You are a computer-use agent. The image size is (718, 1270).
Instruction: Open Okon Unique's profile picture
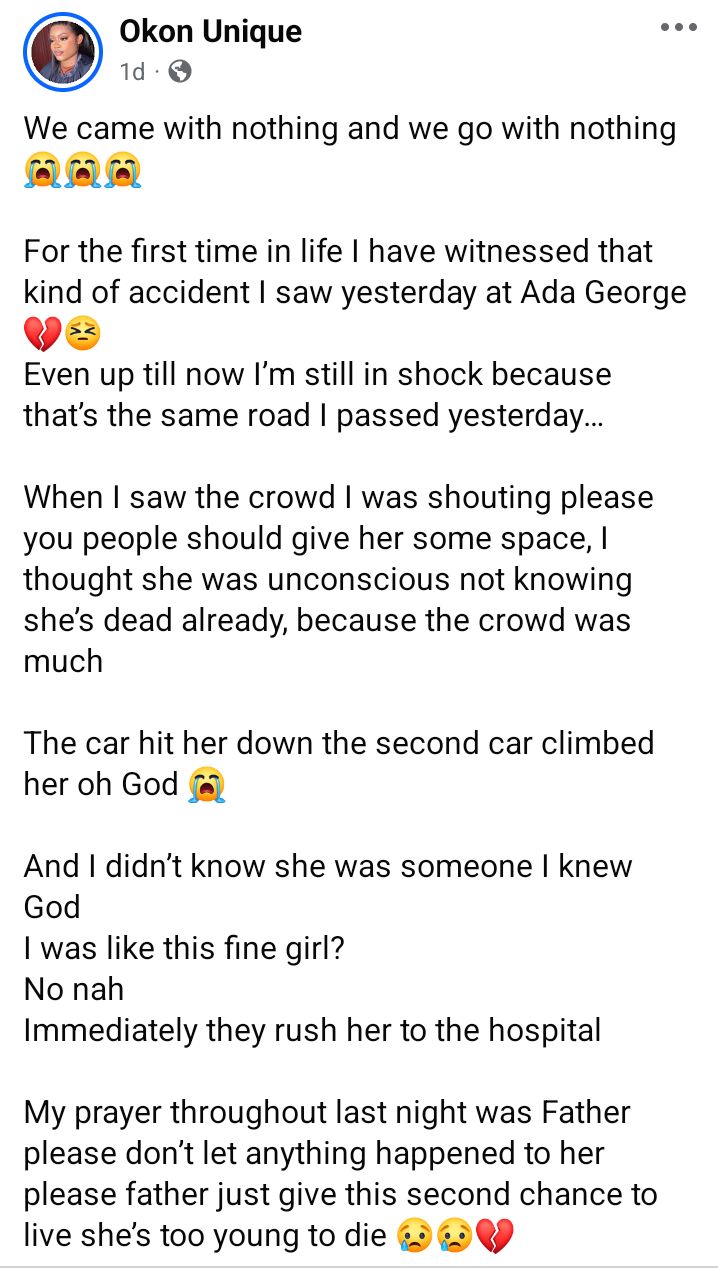62,51
